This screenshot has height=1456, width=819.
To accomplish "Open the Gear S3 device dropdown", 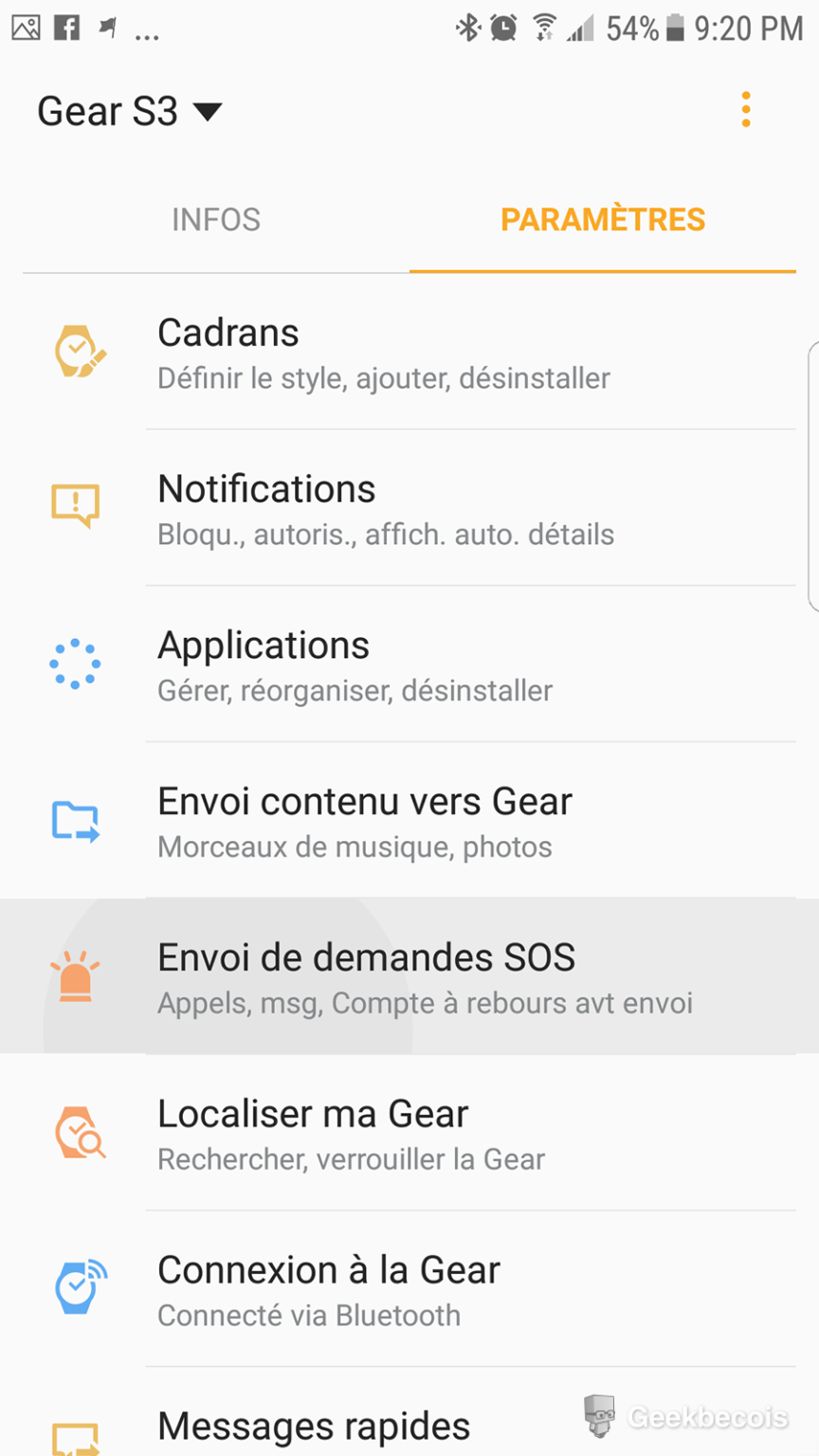I will pos(129,112).
